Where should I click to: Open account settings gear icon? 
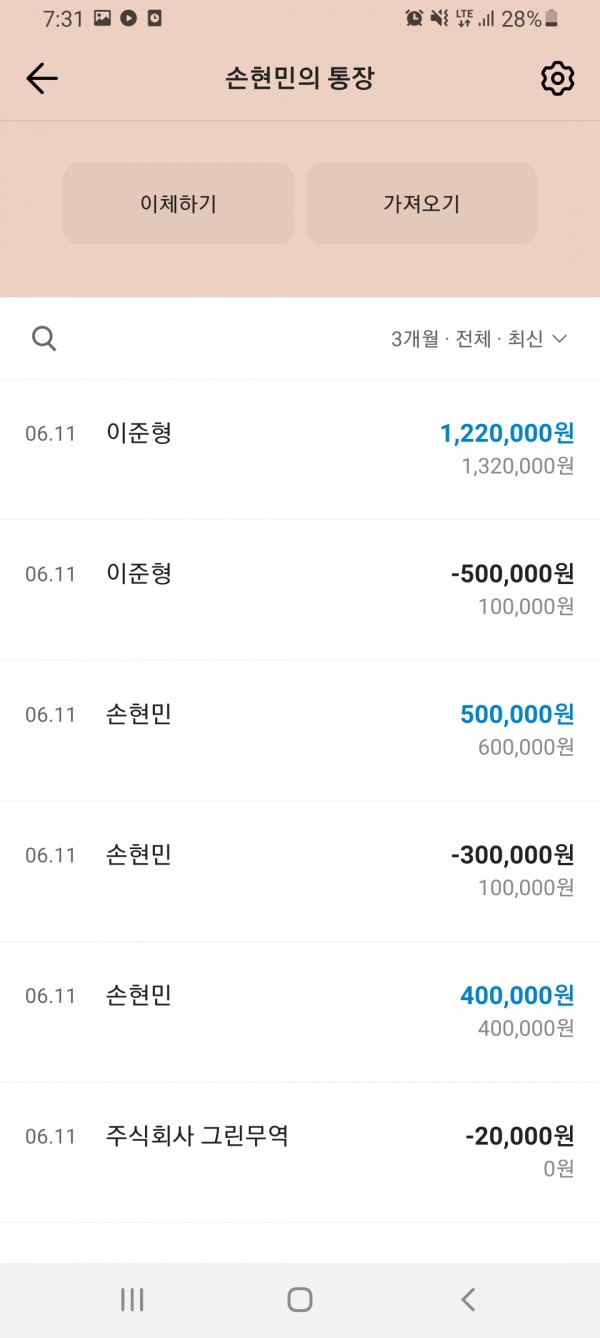[557, 78]
